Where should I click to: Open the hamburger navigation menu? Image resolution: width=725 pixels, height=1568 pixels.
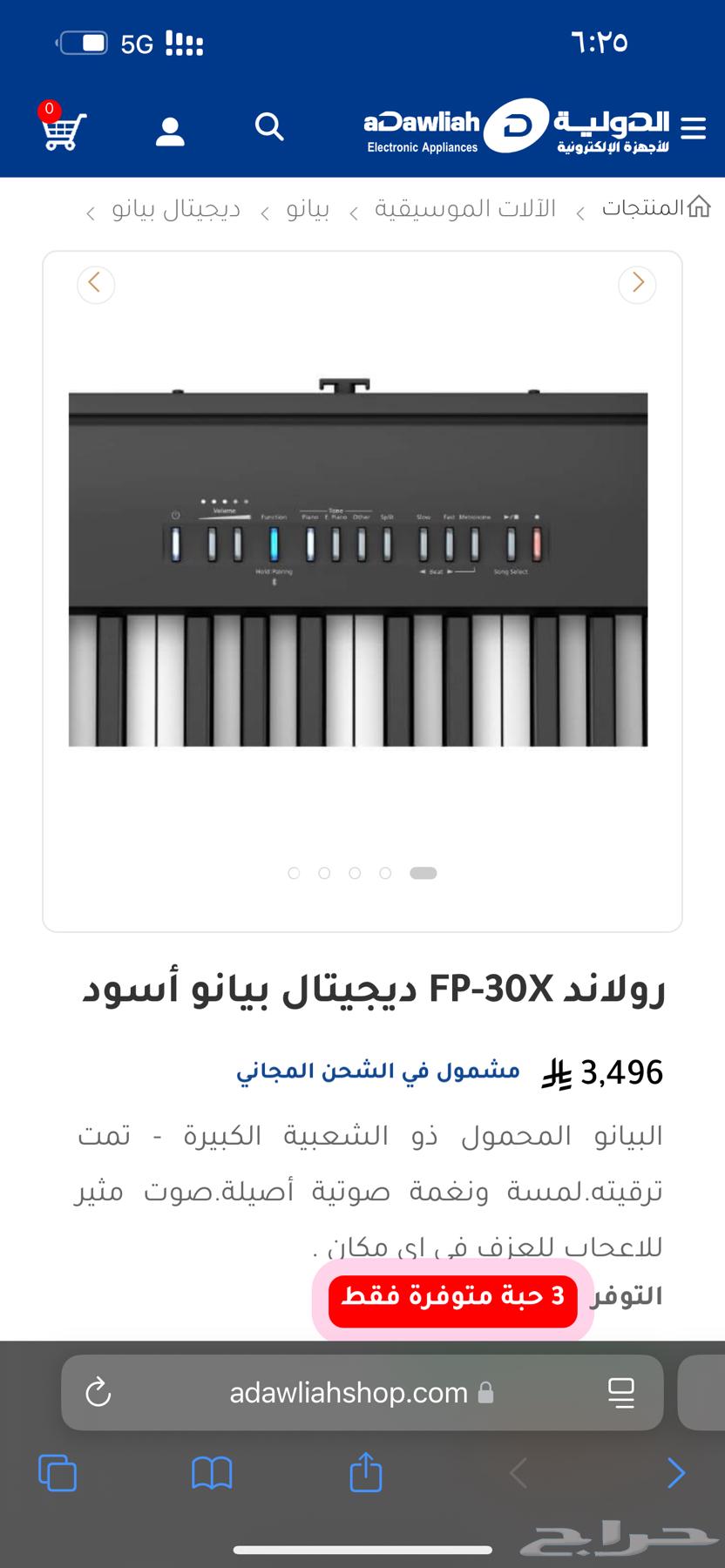tap(693, 128)
